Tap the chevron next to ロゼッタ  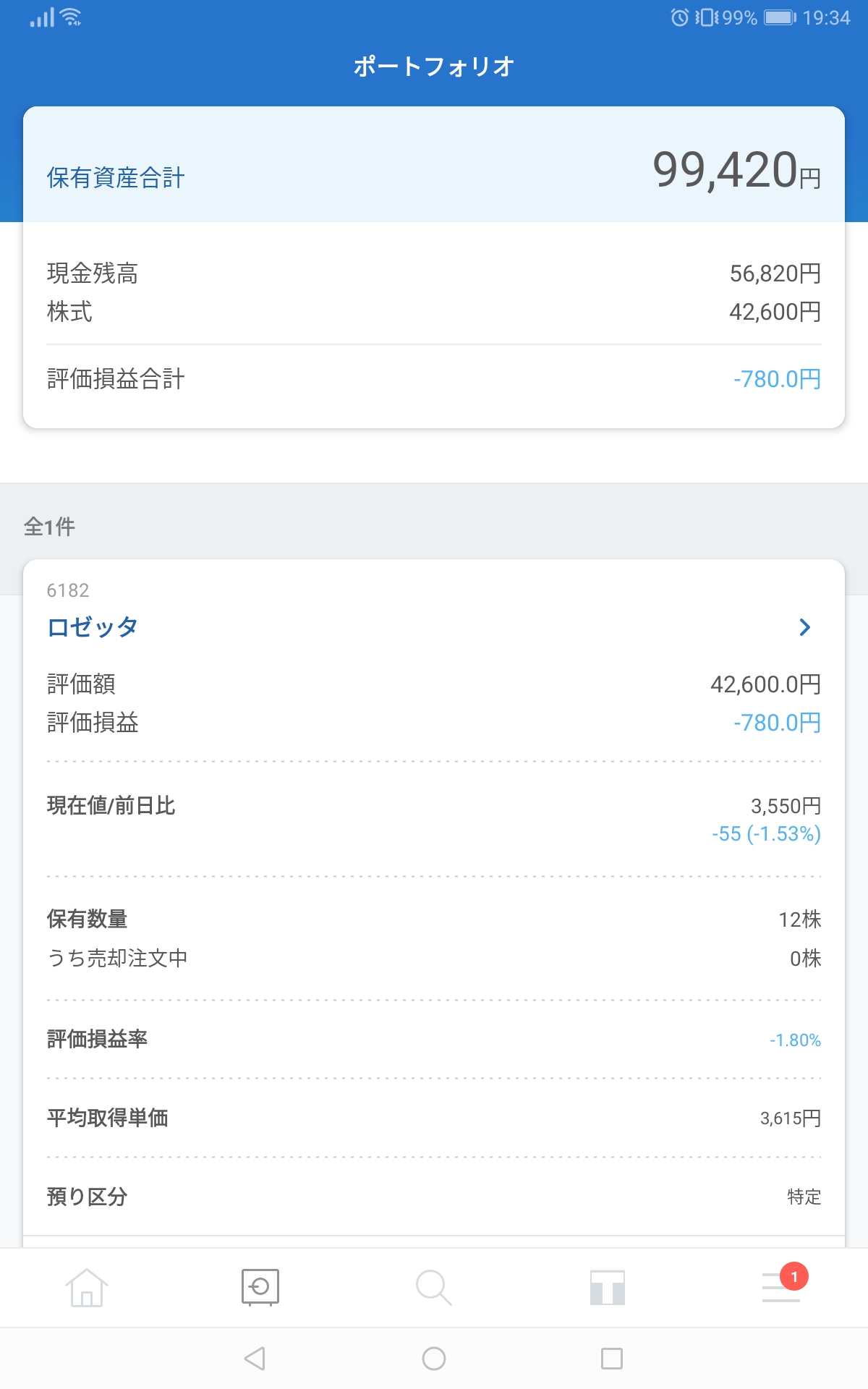click(804, 627)
